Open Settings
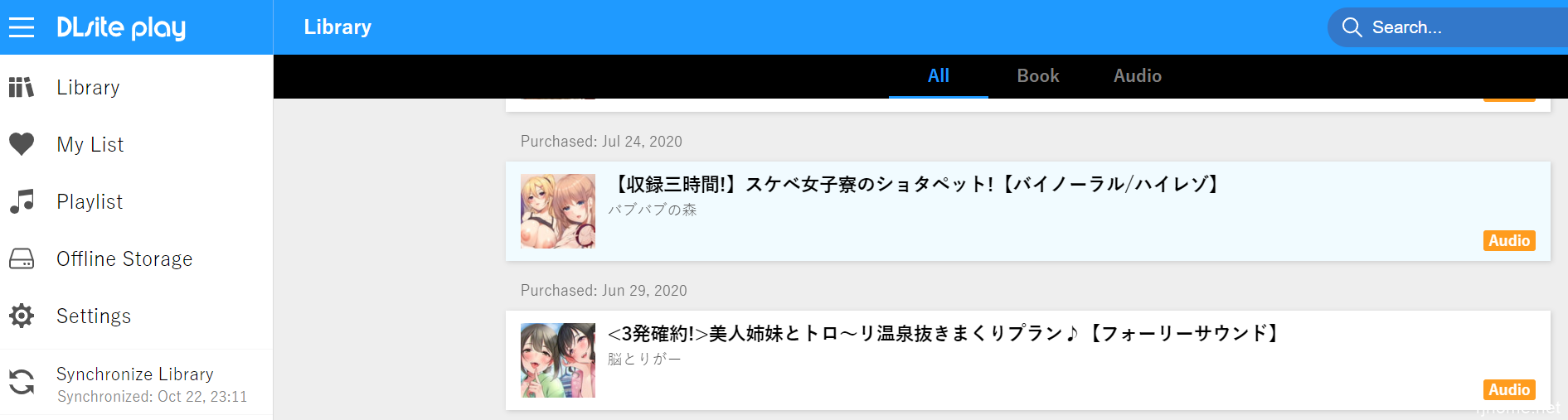This screenshot has width=1568, height=420. [94, 316]
